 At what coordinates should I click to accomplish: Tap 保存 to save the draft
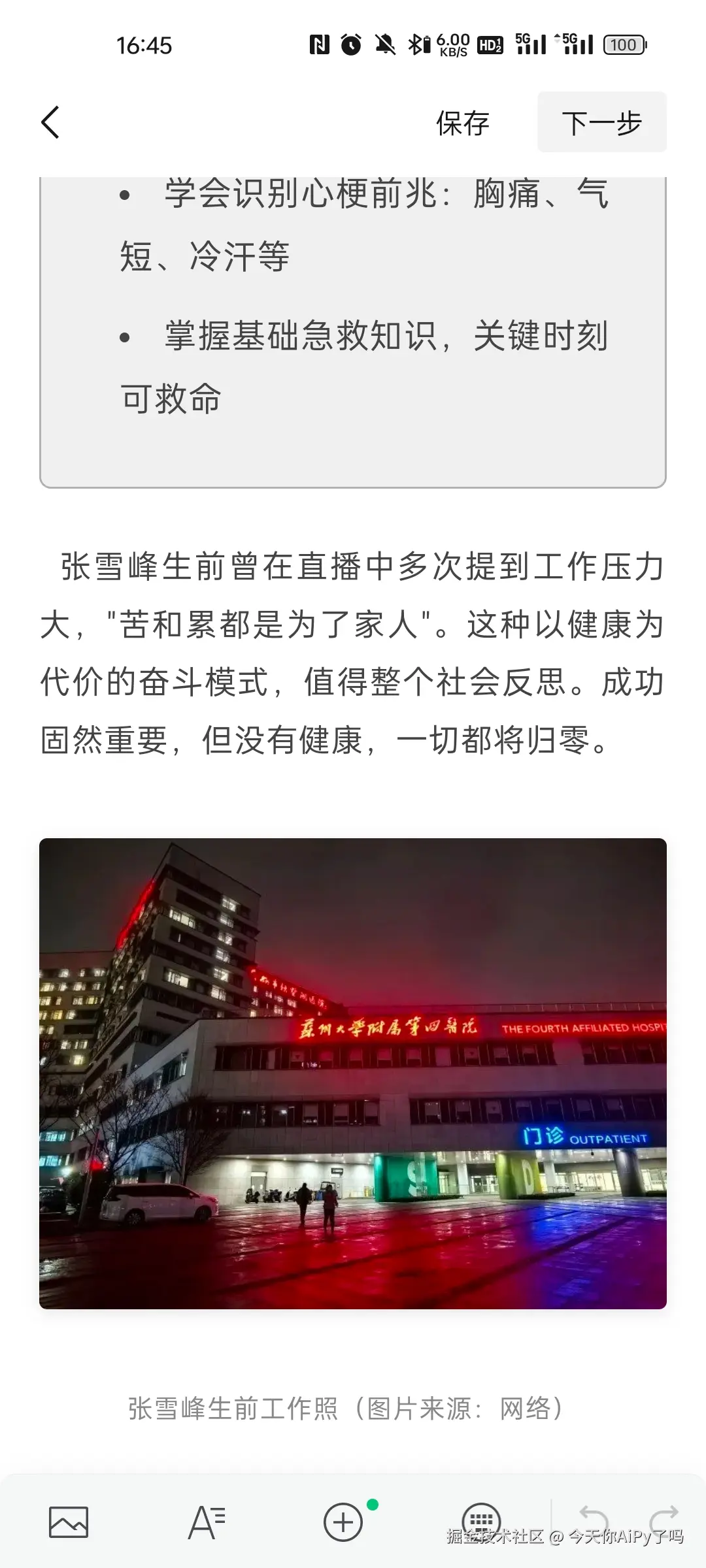(x=463, y=123)
